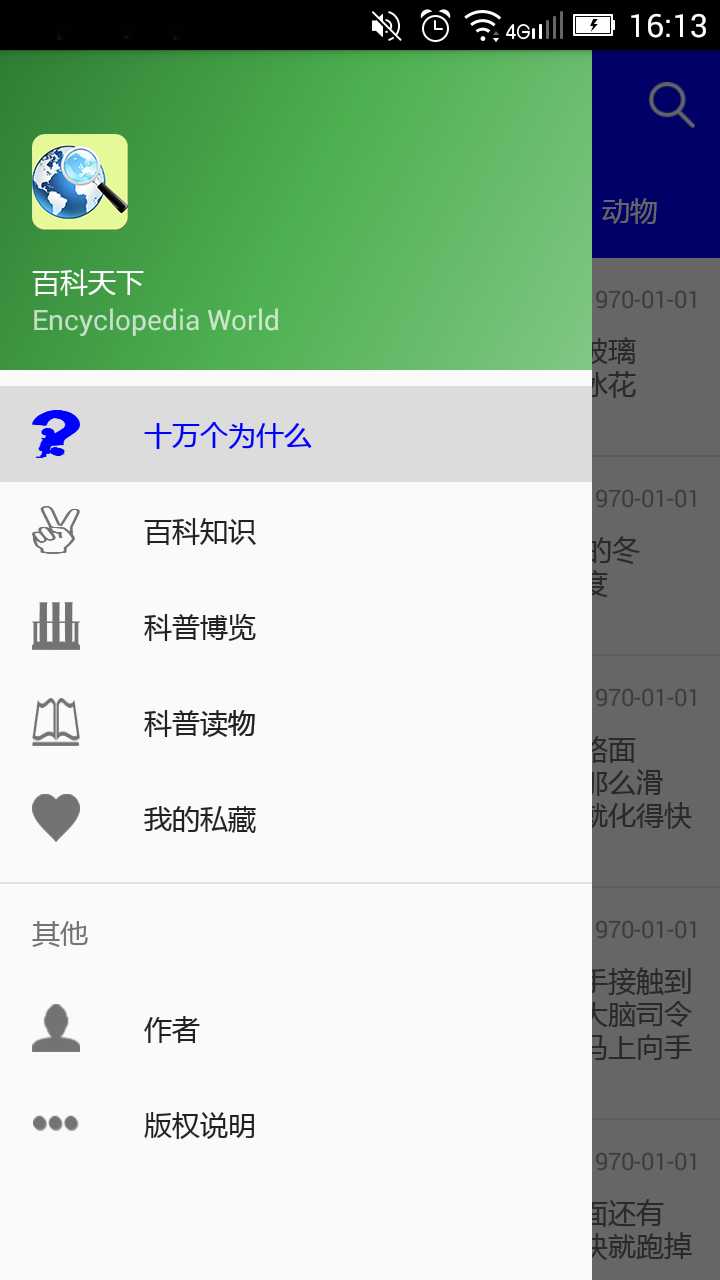Open 版权说明 copyright information

pos(199,1125)
